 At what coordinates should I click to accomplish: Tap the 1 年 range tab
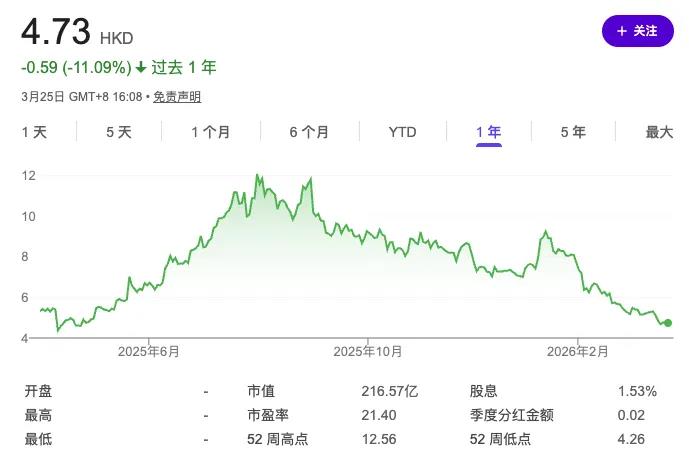click(489, 132)
